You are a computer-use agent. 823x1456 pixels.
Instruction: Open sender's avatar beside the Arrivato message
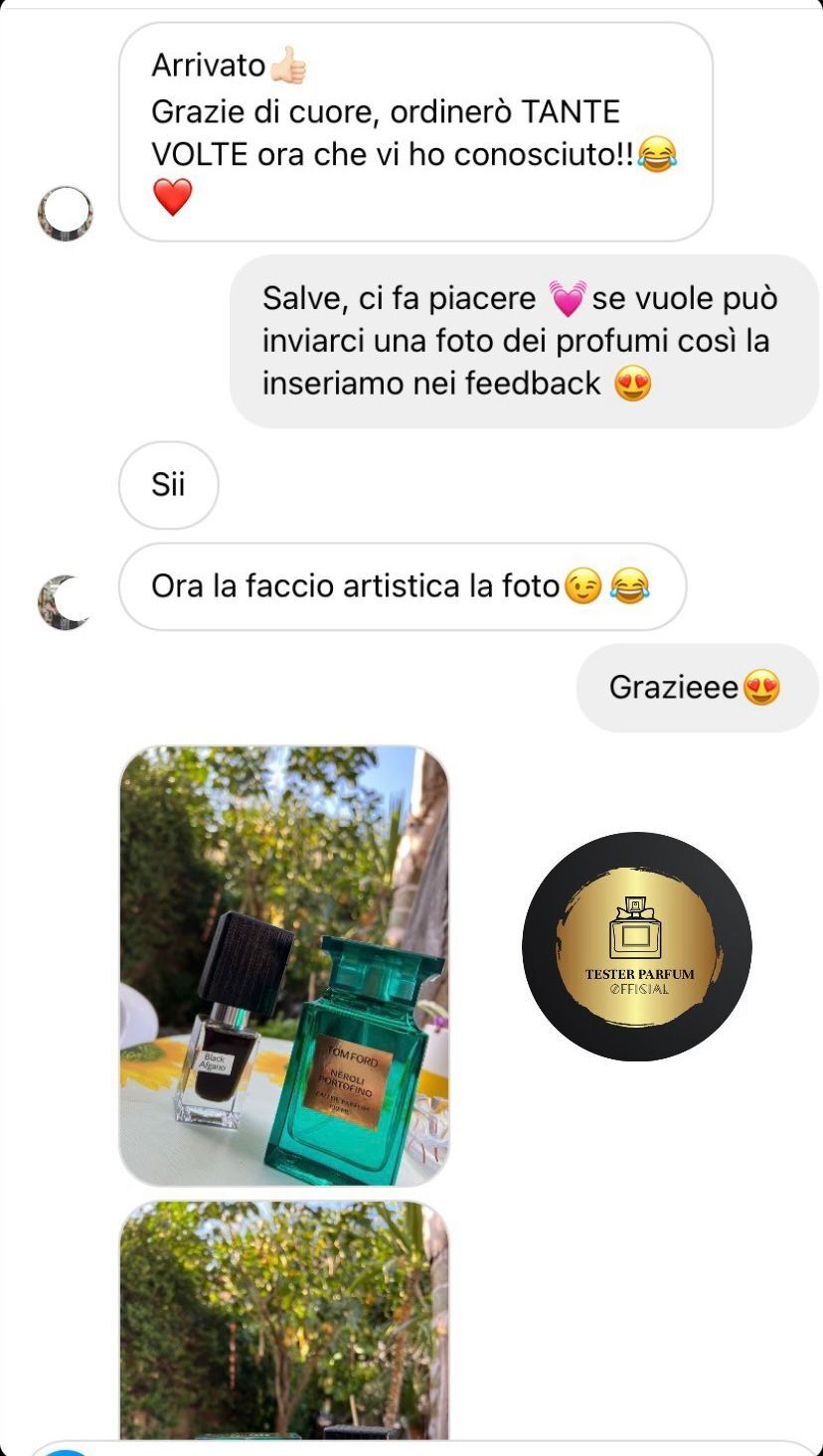point(66,213)
